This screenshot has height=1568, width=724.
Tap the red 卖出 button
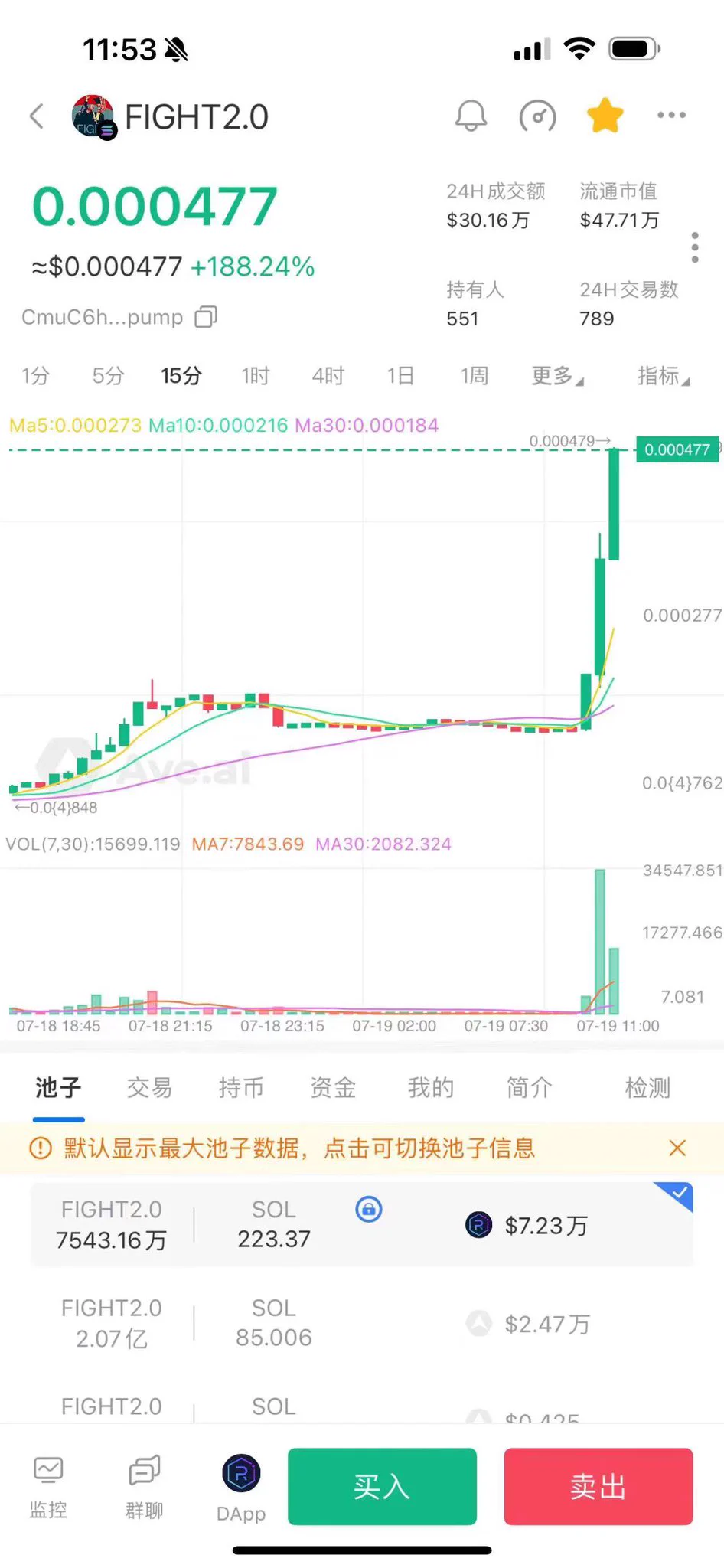click(598, 1486)
